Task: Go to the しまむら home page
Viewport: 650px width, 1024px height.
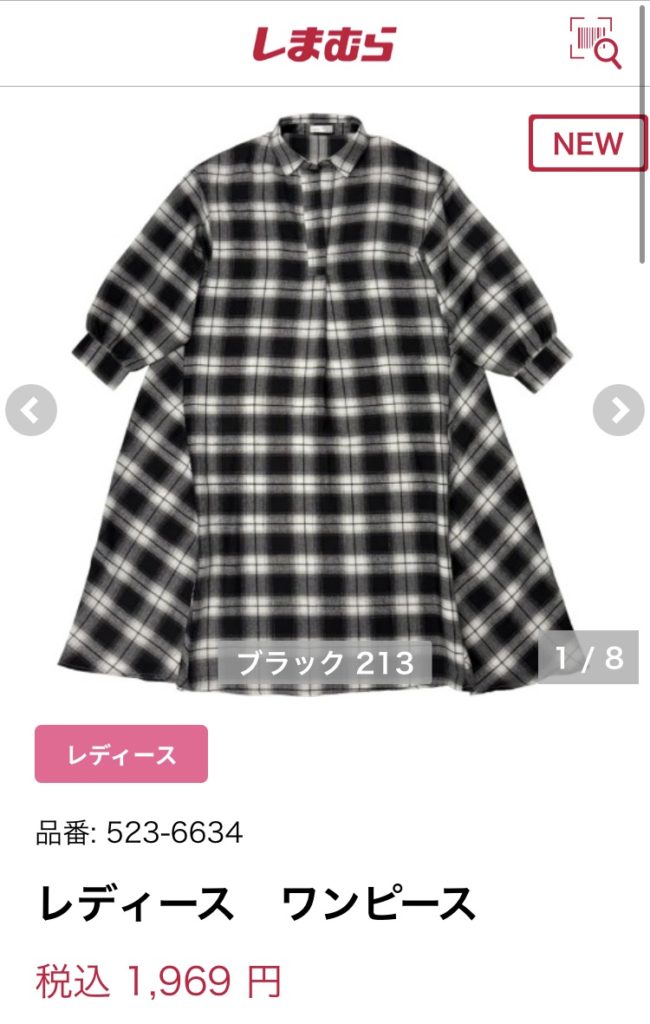Action: click(x=324, y=43)
